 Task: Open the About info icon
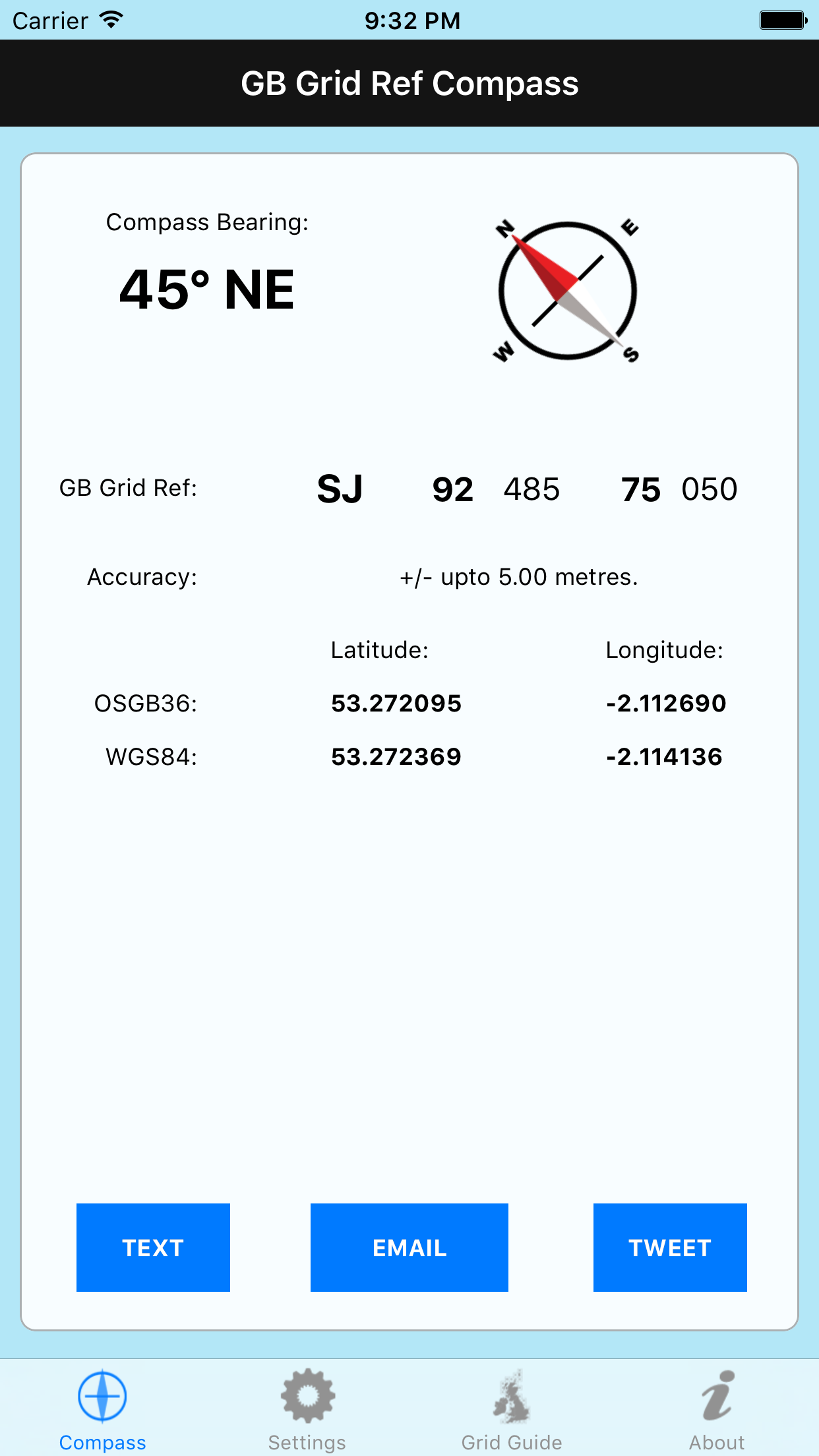click(717, 1395)
